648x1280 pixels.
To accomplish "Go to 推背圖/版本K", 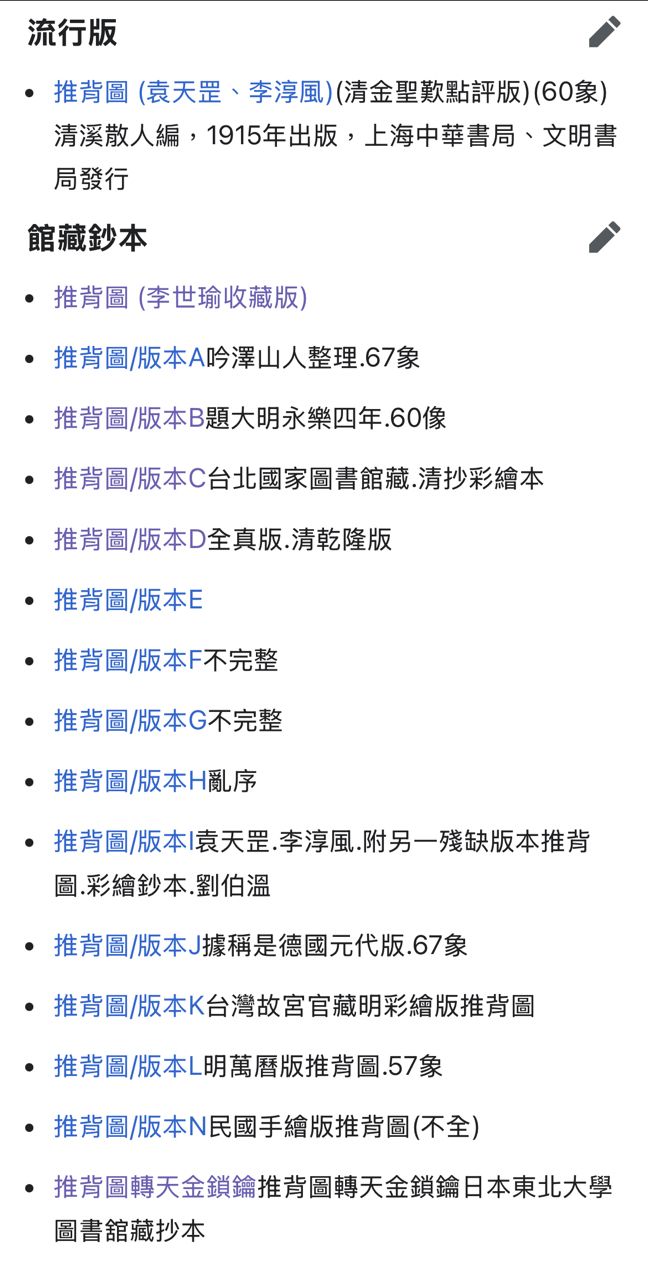I will 129,1006.
